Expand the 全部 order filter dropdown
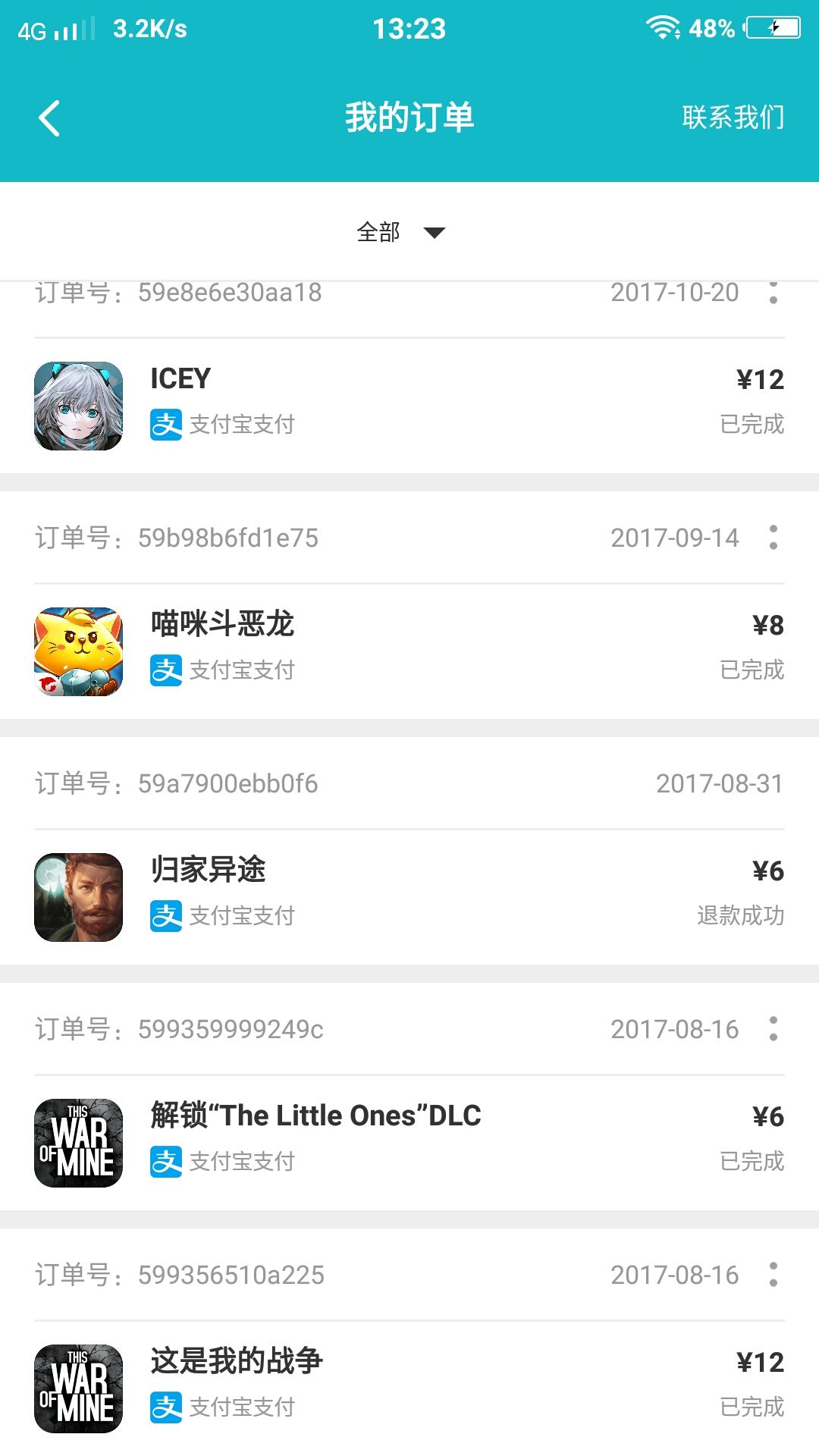The height and width of the screenshot is (1456, 819). pos(402,231)
